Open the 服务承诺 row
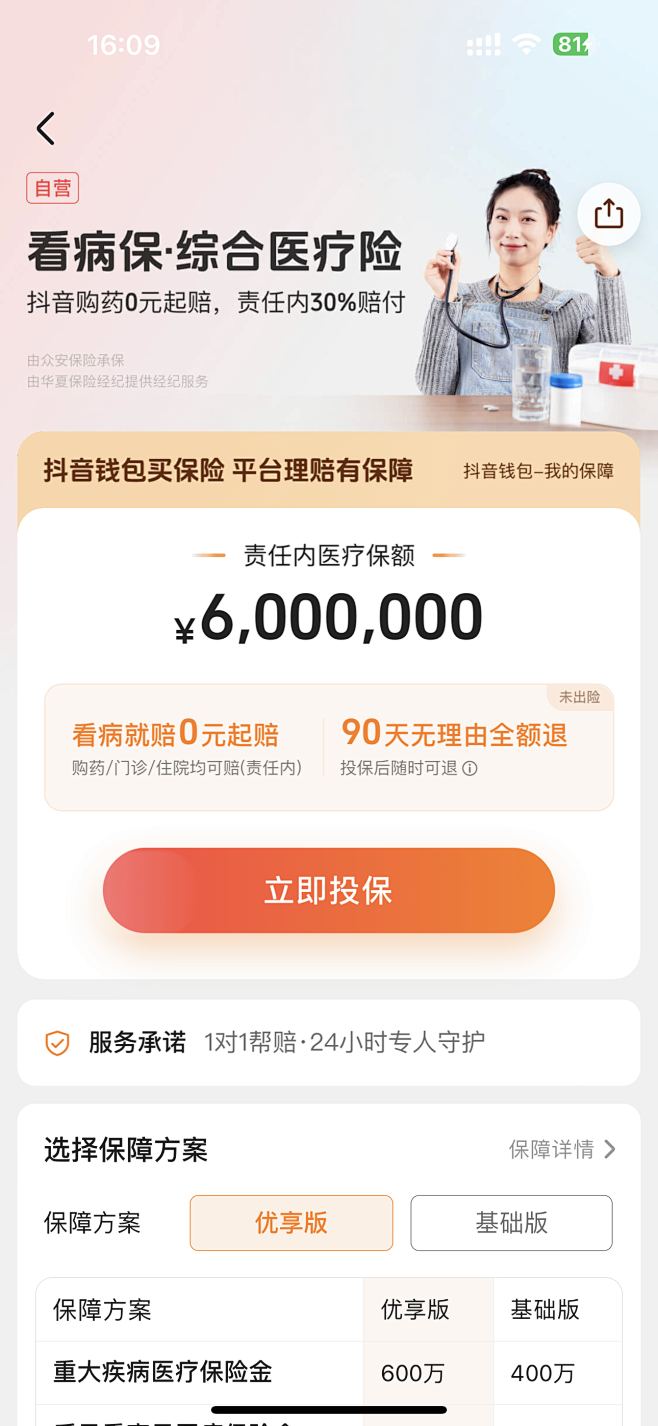The height and width of the screenshot is (1426, 658). point(328,1042)
